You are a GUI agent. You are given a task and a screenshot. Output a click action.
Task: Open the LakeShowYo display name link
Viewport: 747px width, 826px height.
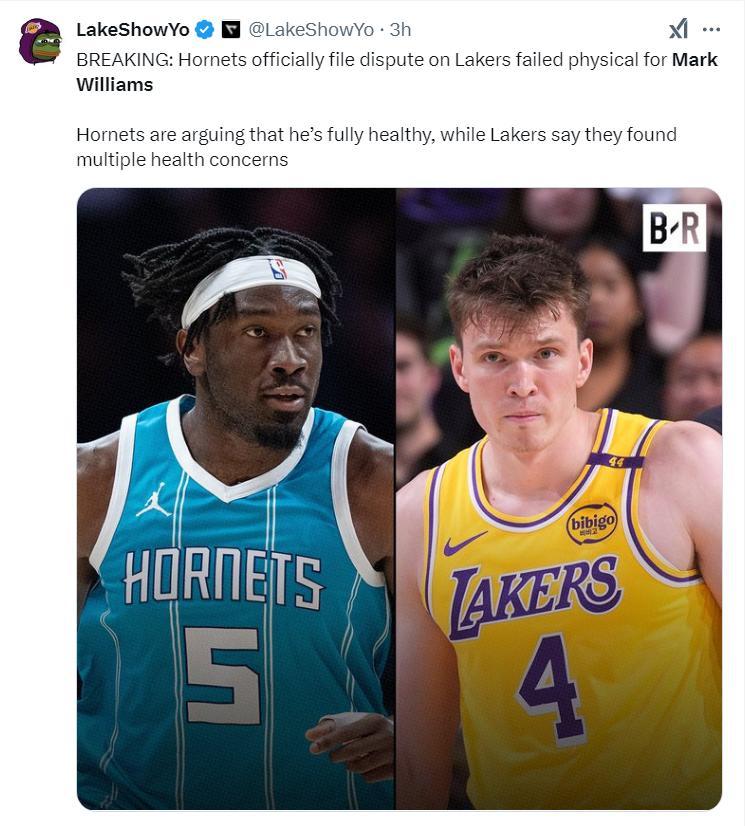click(x=133, y=30)
